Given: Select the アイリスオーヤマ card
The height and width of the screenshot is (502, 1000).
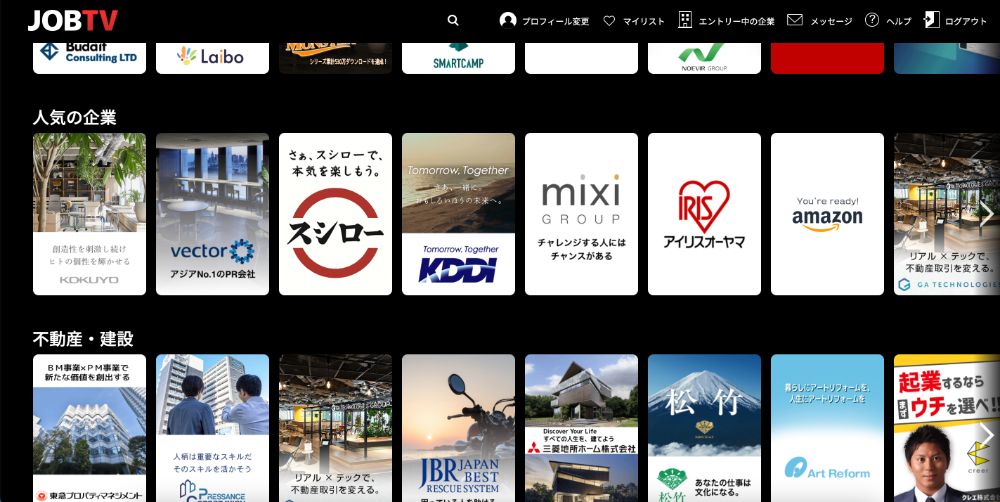Looking at the screenshot, I should pyautogui.click(x=704, y=214).
